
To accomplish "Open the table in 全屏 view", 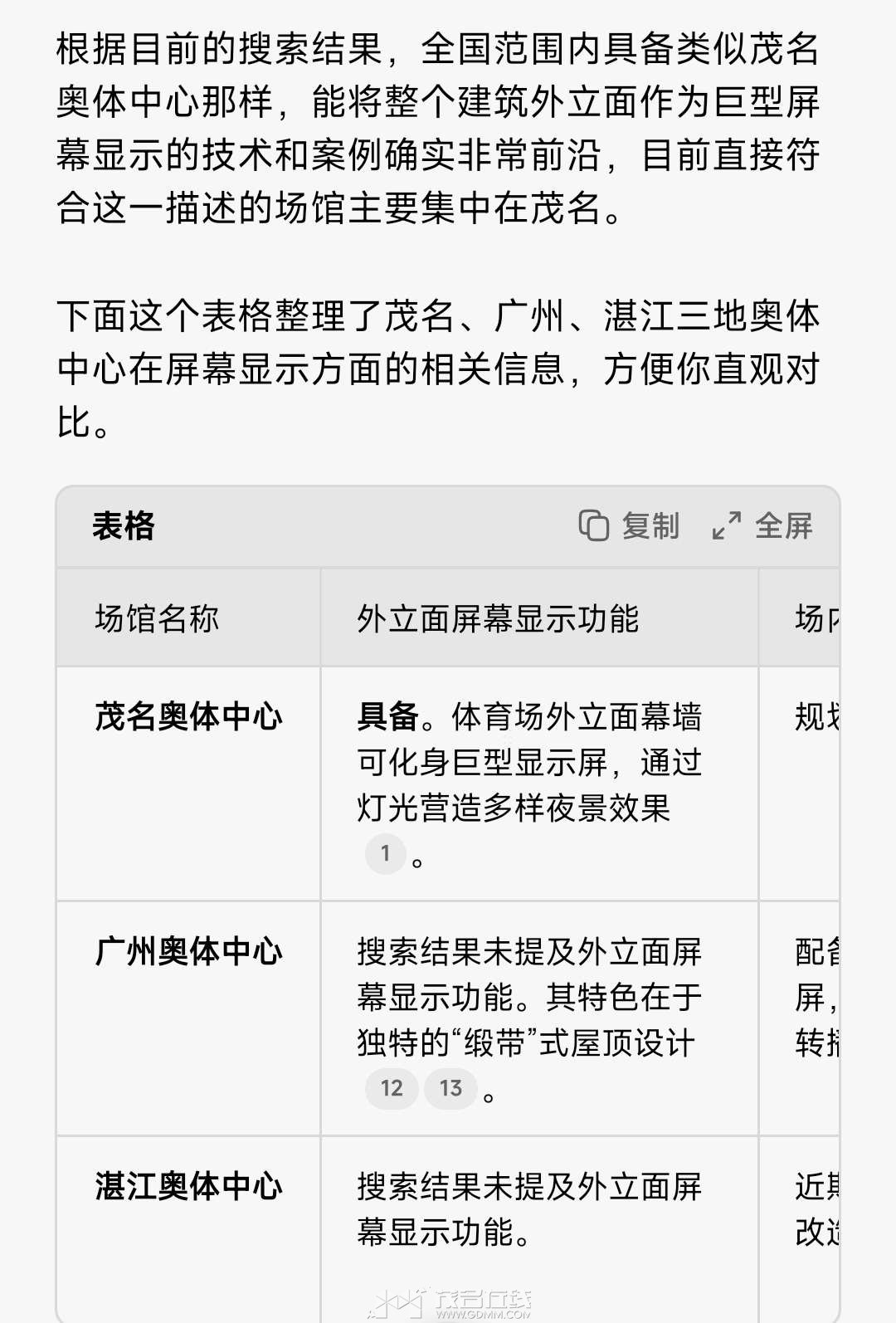I will point(762,526).
